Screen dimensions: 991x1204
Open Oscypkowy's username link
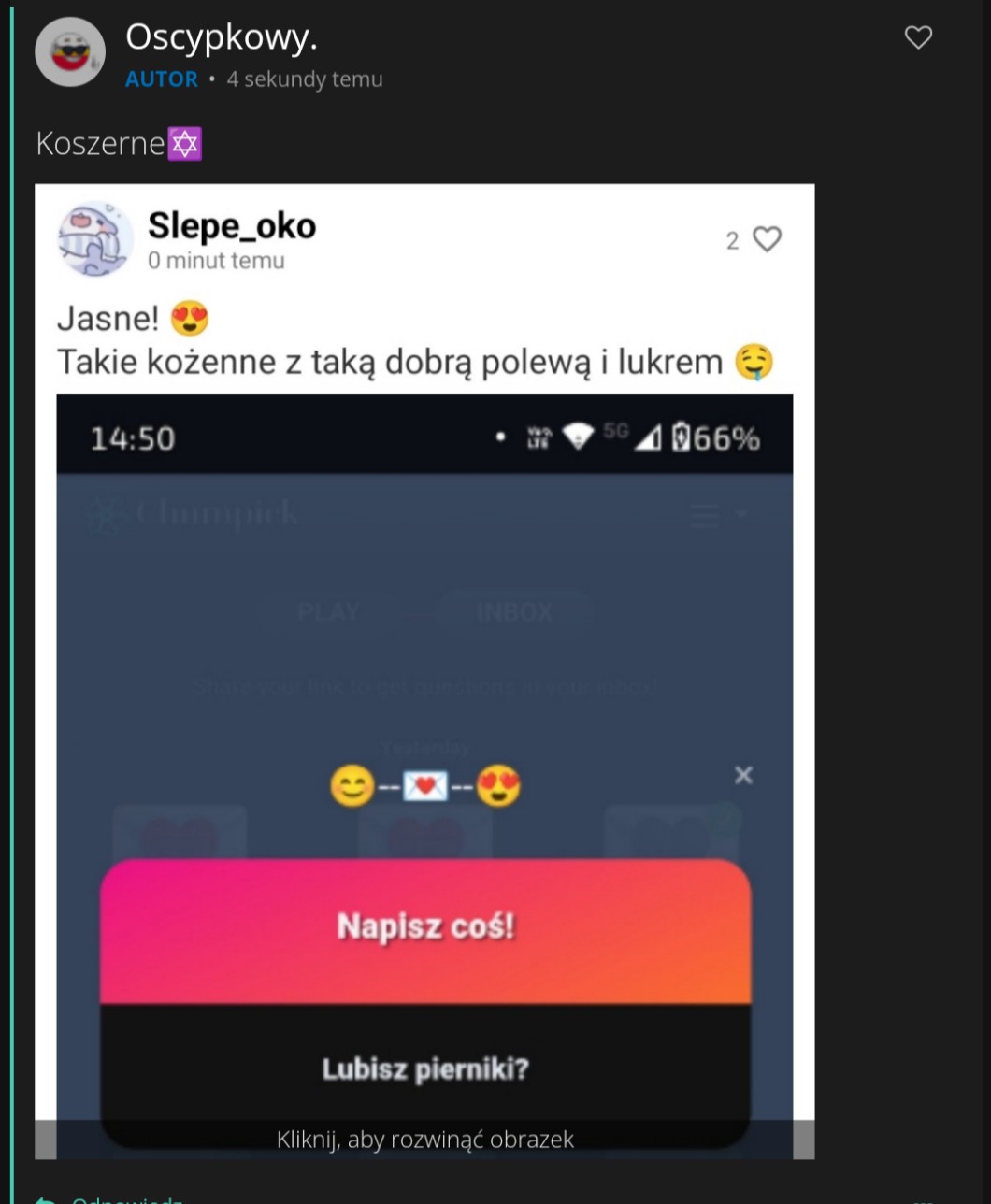(x=222, y=36)
